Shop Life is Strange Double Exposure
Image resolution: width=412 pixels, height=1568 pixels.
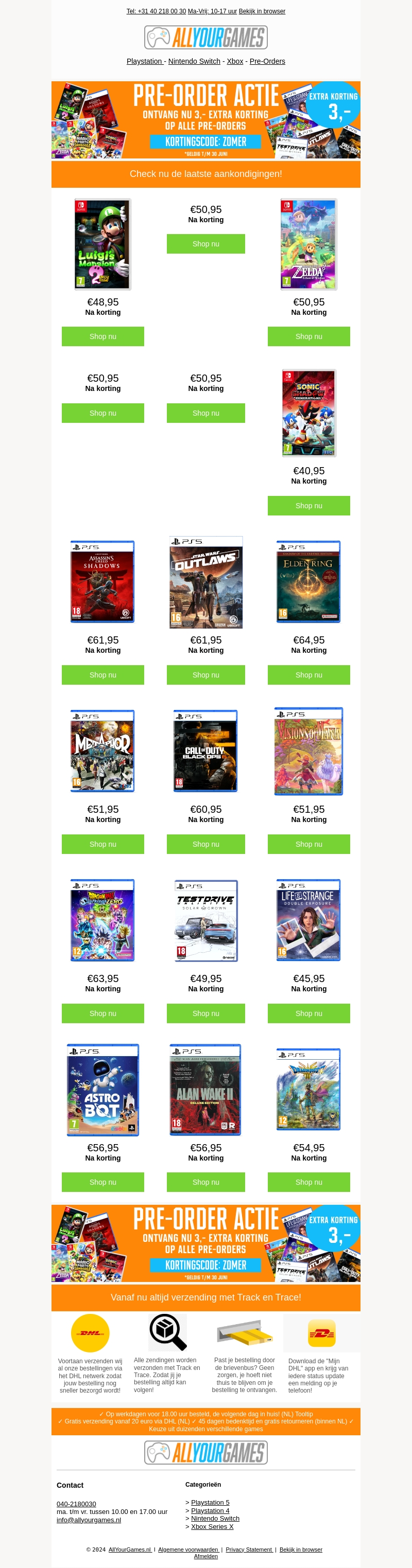[x=308, y=1013]
